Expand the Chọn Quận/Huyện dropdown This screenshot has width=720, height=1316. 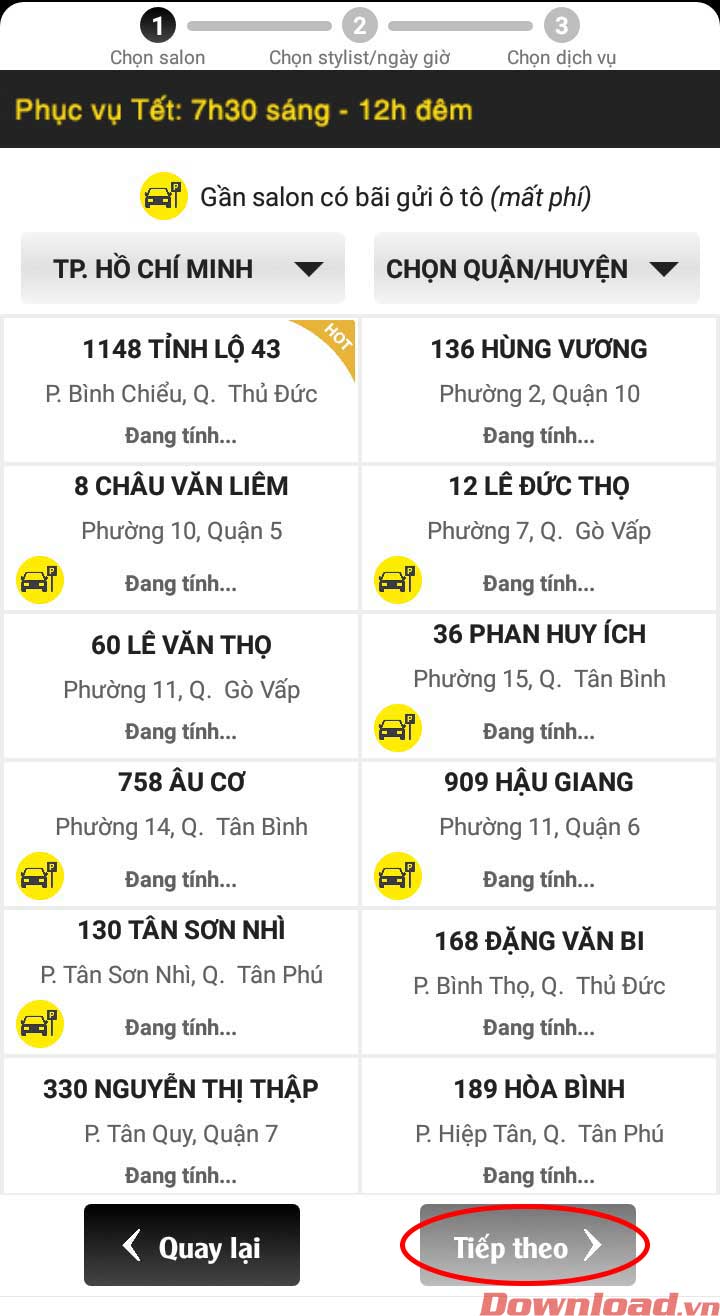[x=536, y=268]
